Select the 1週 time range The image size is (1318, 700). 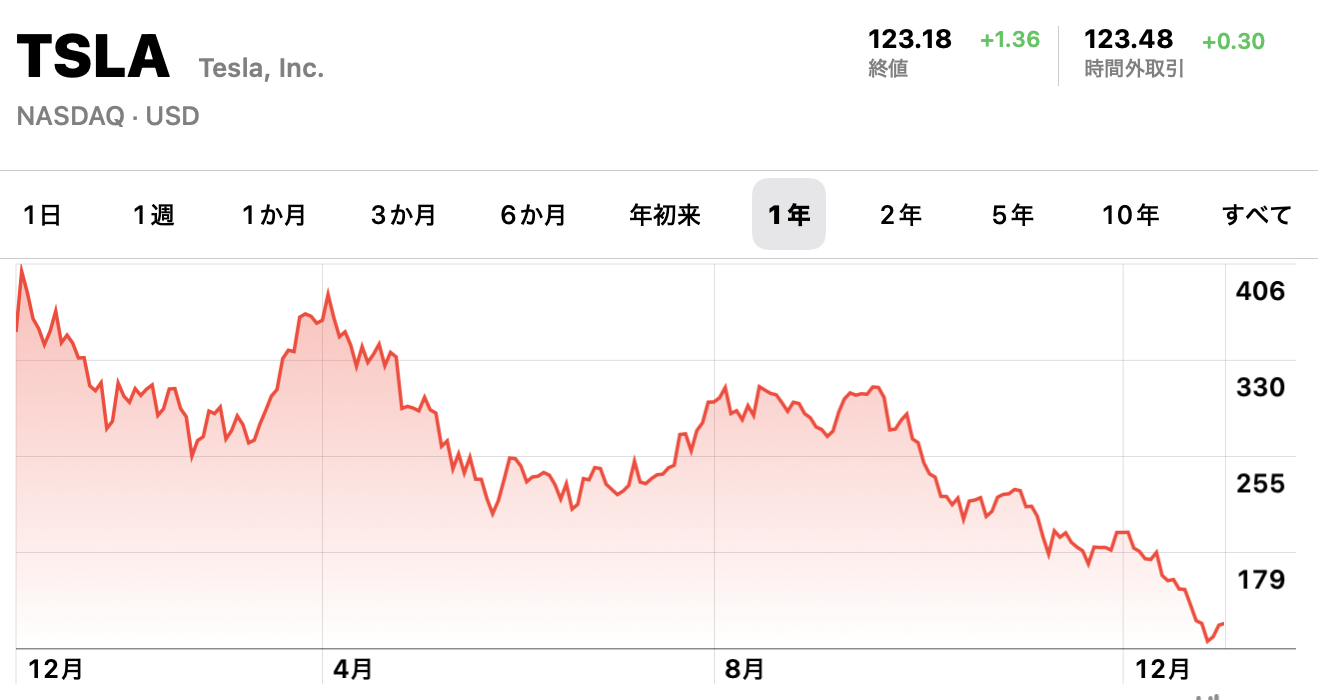tap(154, 215)
